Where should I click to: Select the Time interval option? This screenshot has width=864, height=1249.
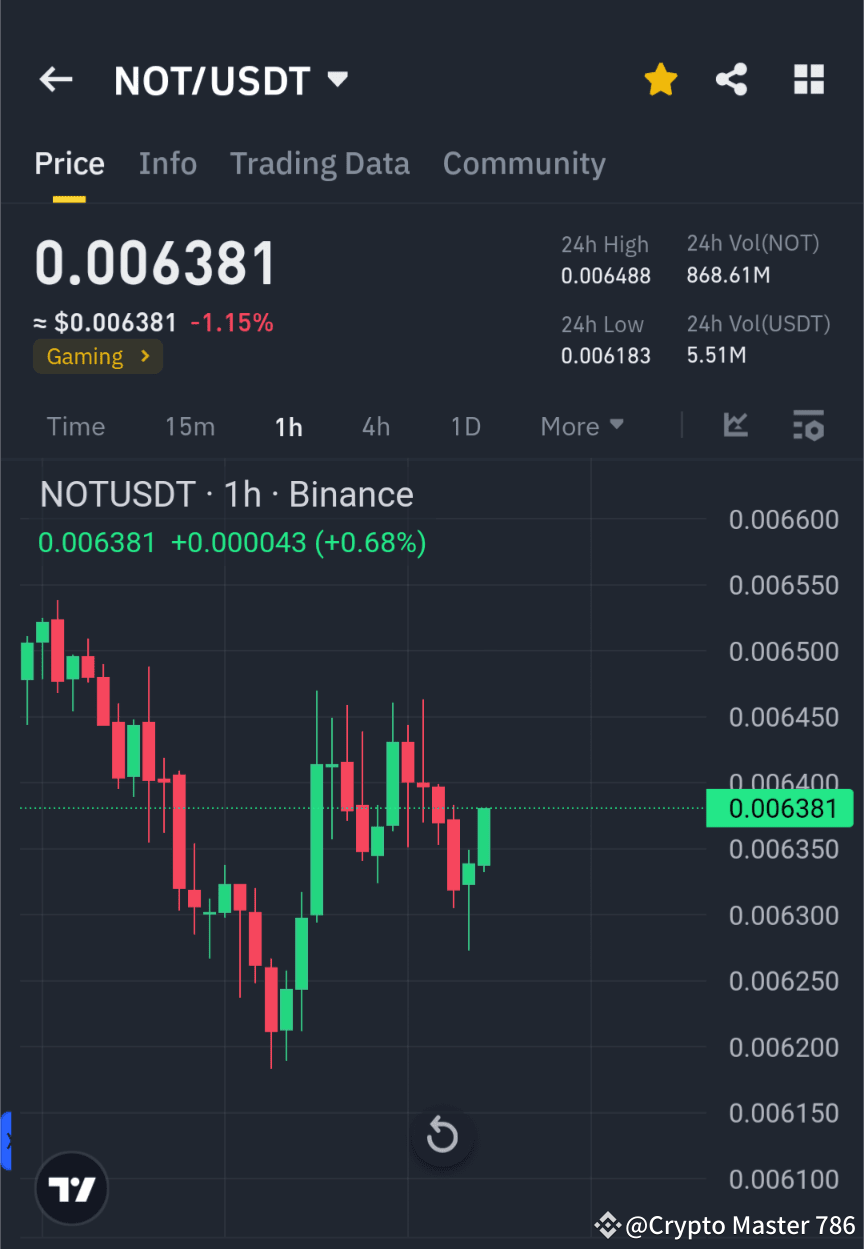click(x=76, y=426)
